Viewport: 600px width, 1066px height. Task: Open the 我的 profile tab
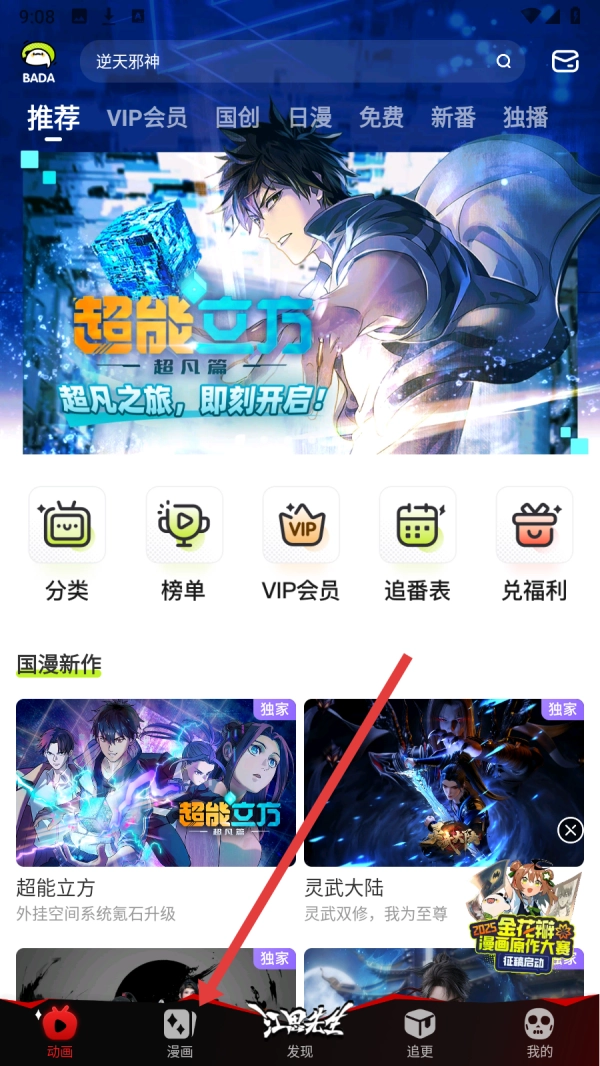click(x=540, y=1033)
